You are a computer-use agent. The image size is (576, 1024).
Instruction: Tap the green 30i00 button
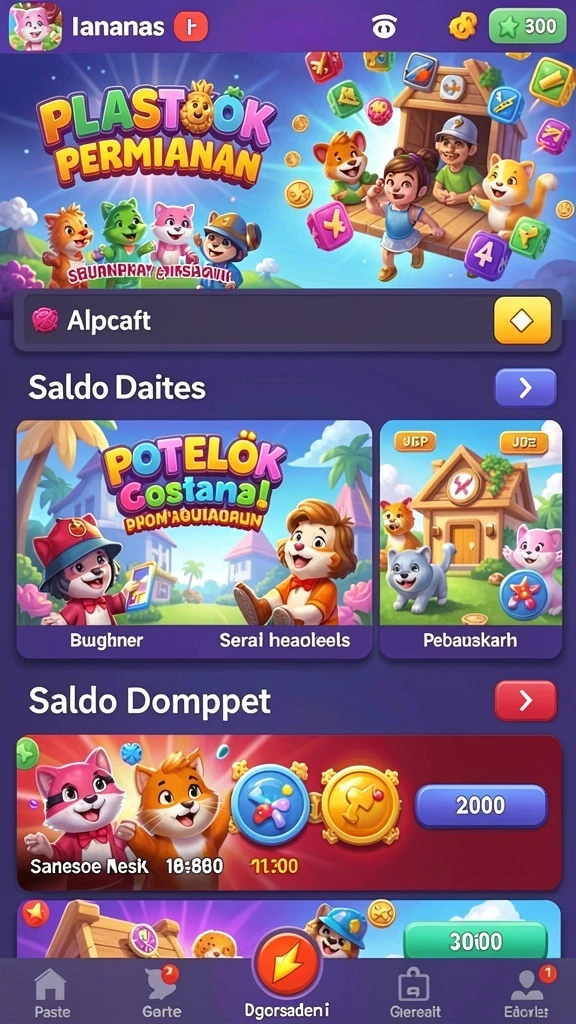coord(475,941)
